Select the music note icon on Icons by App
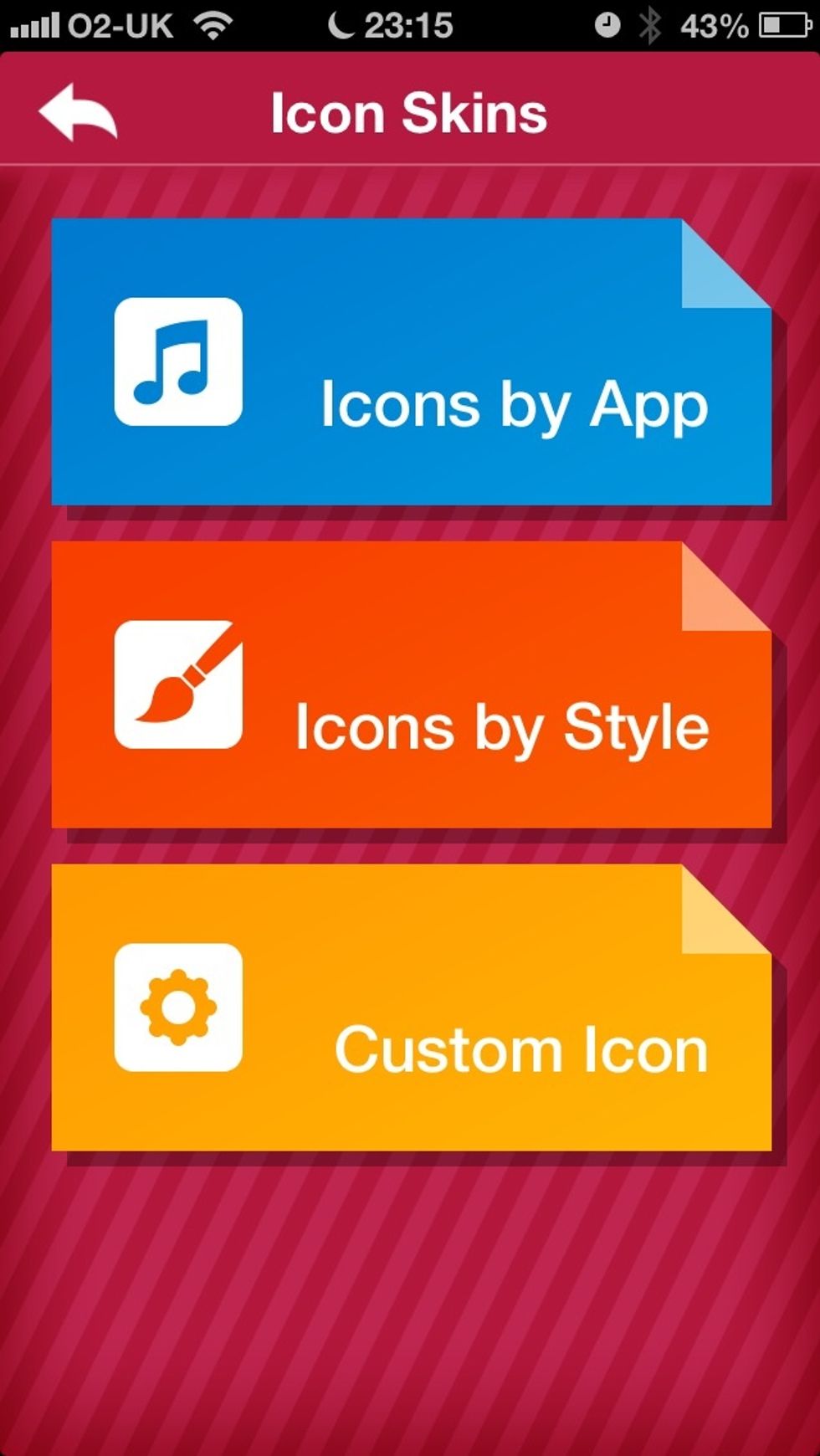Image resolution: width=820 pixels, height=1456 pixels. click(x=178, y=364)
